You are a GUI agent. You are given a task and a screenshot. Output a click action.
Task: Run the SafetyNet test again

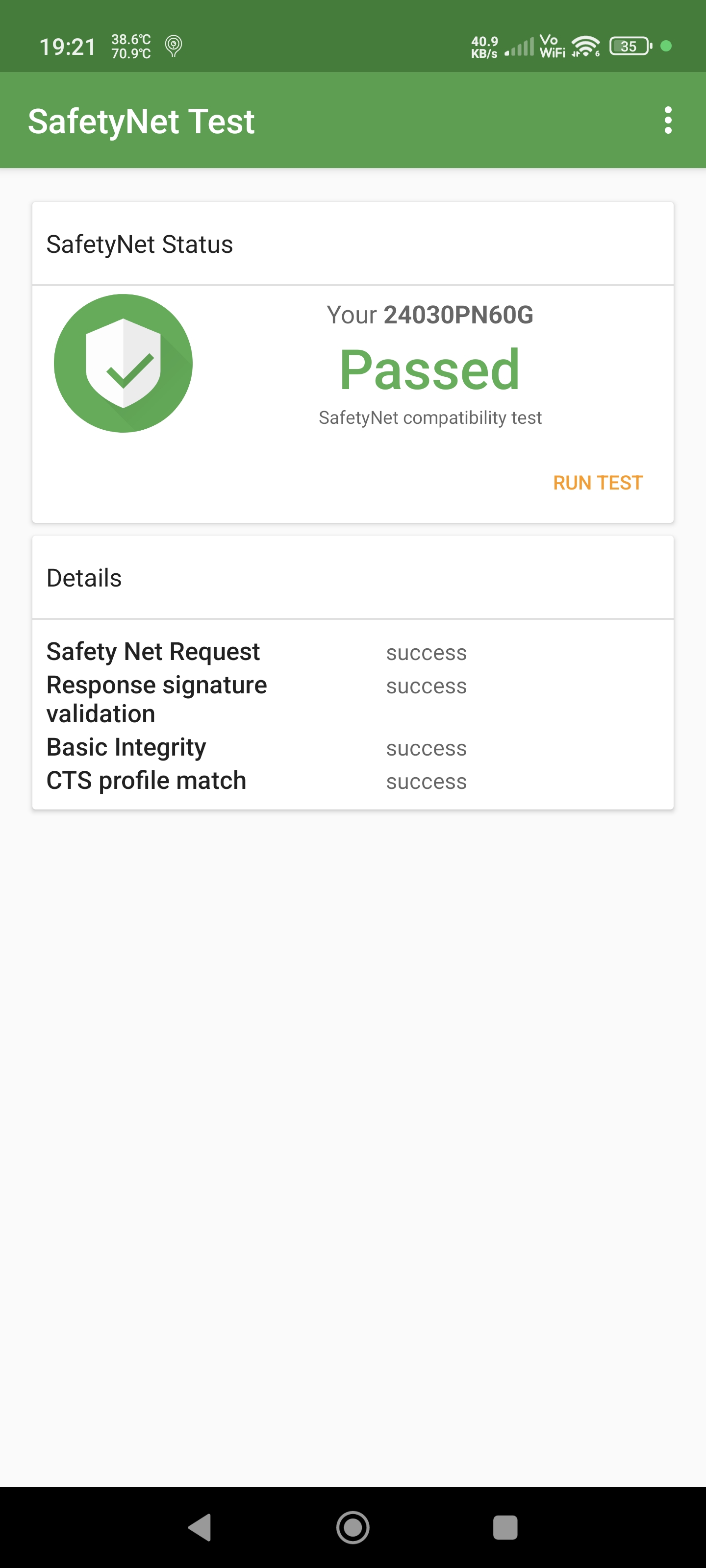(598, 483)
